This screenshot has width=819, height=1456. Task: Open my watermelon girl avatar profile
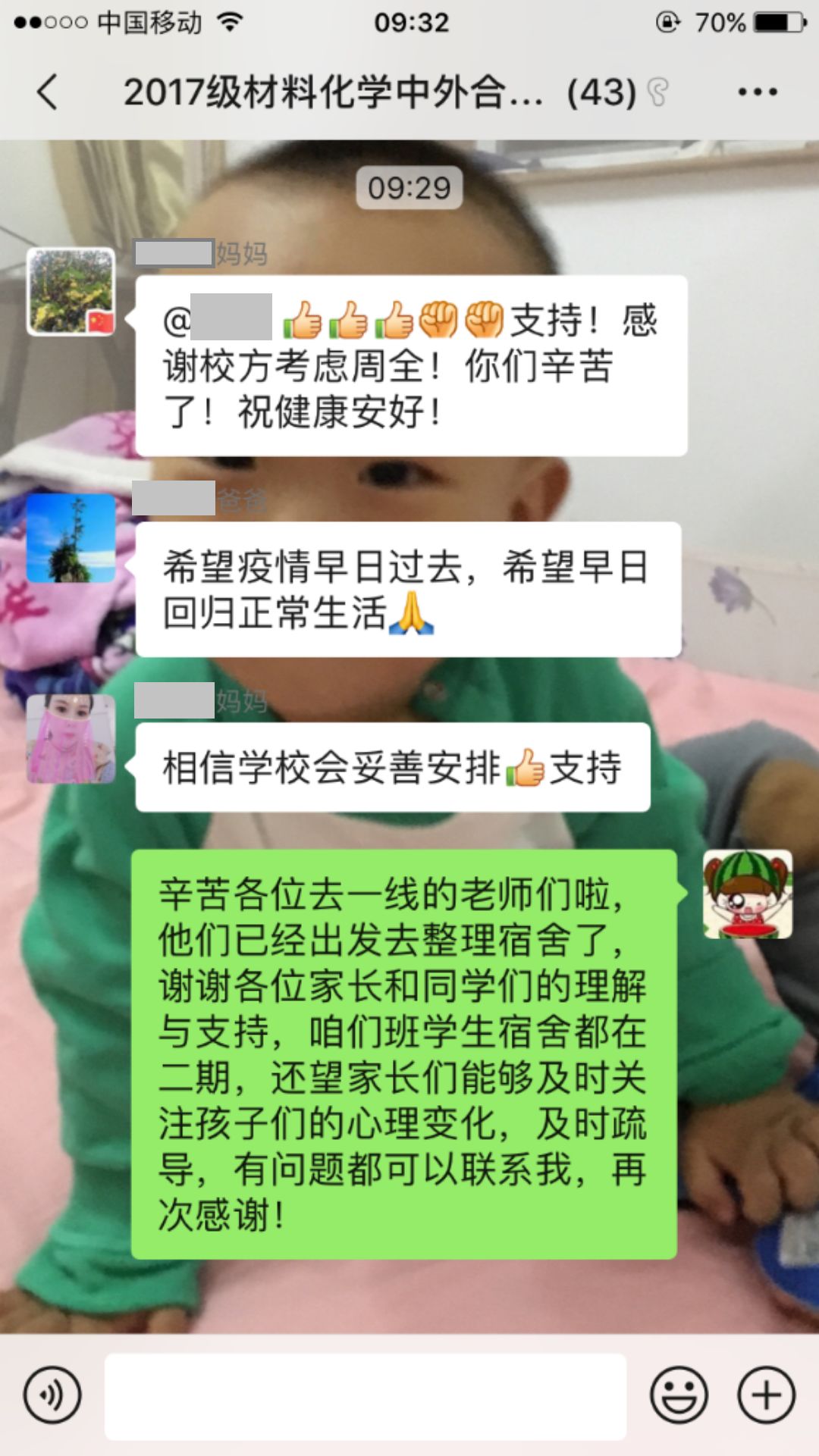(x=747, y=894)
